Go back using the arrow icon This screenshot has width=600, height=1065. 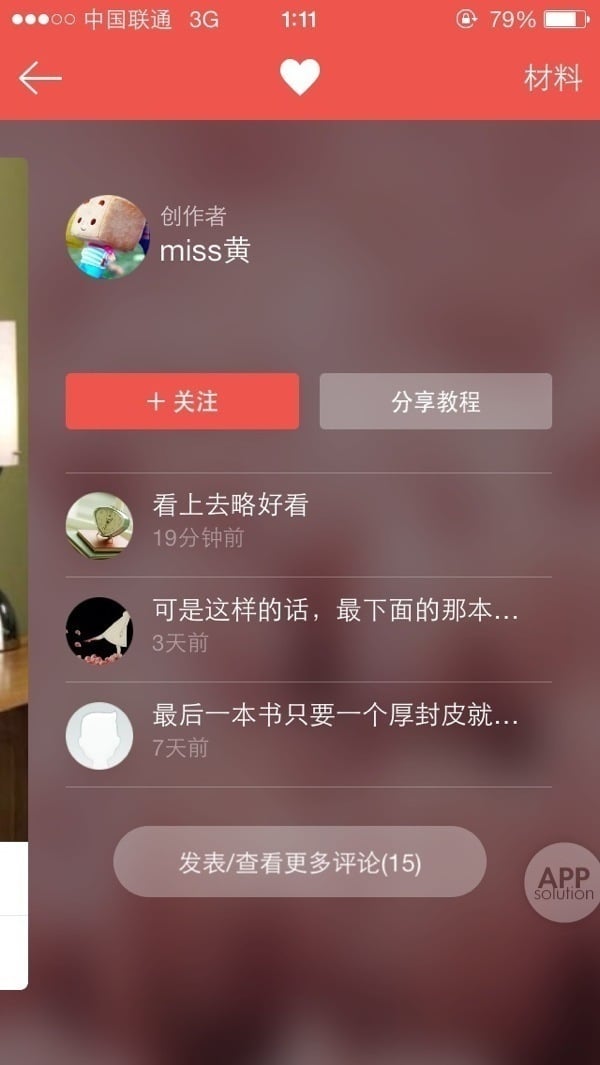(40, 78)
